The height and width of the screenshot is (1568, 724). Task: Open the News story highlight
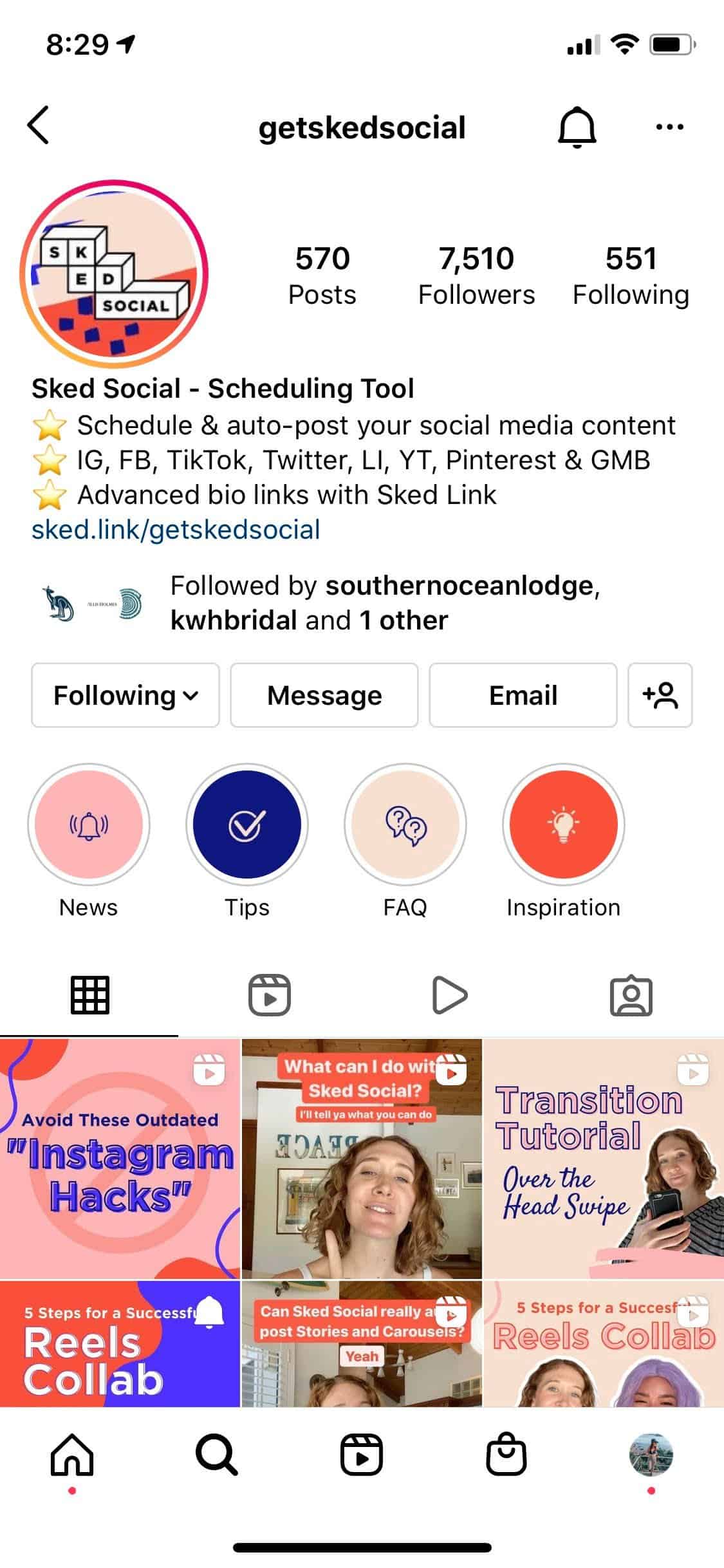click(x=89, y=824)
